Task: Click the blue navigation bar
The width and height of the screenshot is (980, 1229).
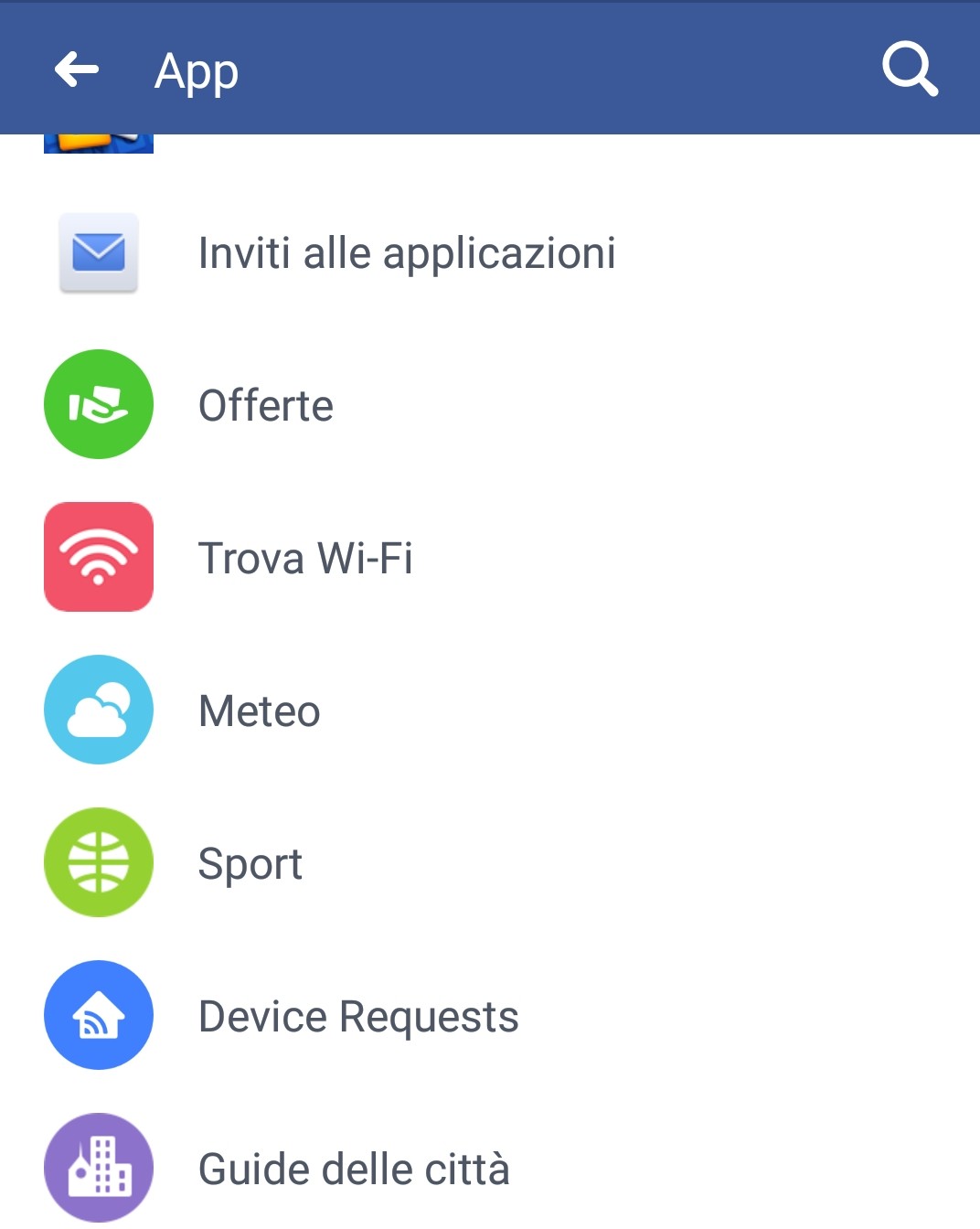Action: 490,69
